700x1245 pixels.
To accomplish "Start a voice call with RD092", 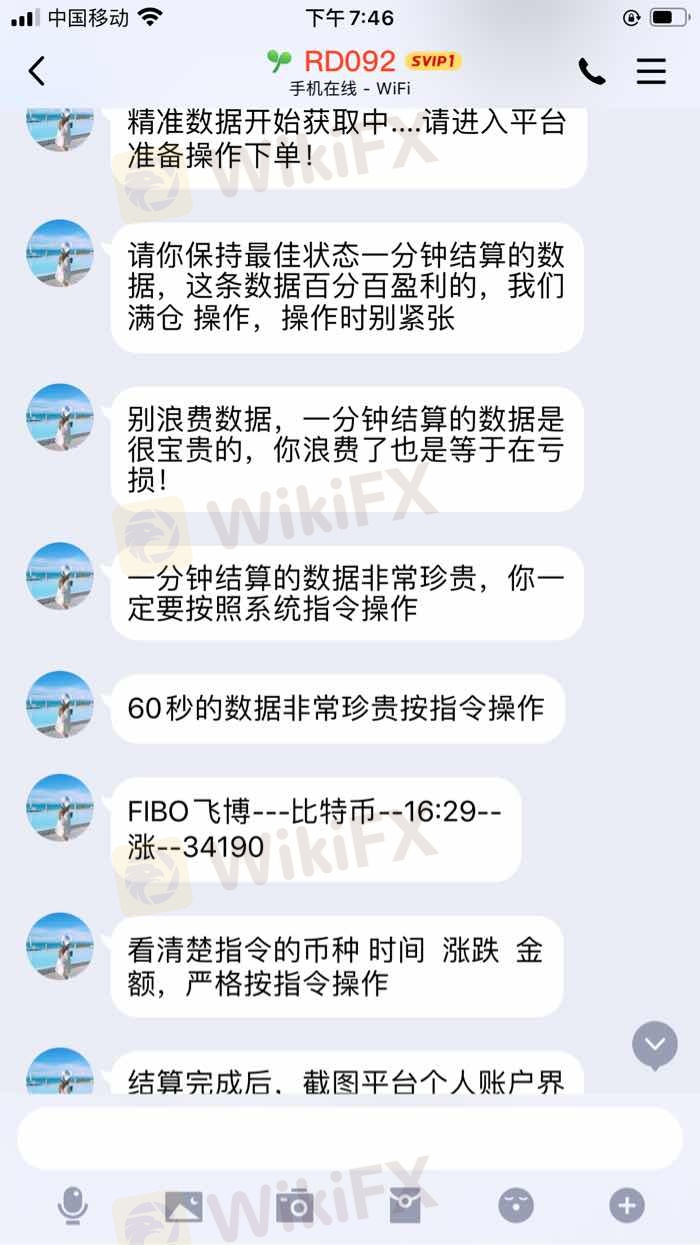I will coord(592,71).
